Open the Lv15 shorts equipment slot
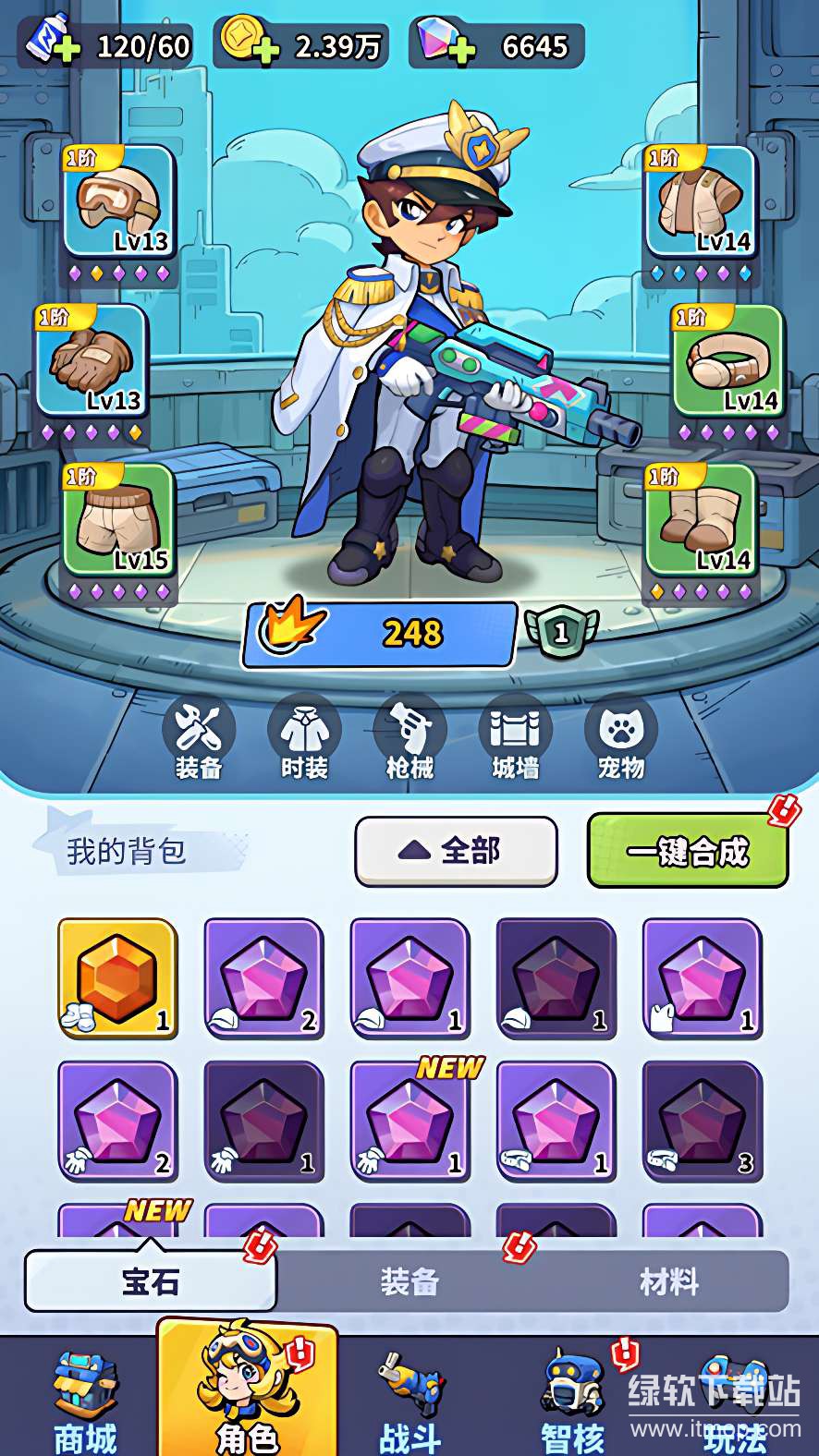The height and width of the screenshot is (1456, 819). 118,519
